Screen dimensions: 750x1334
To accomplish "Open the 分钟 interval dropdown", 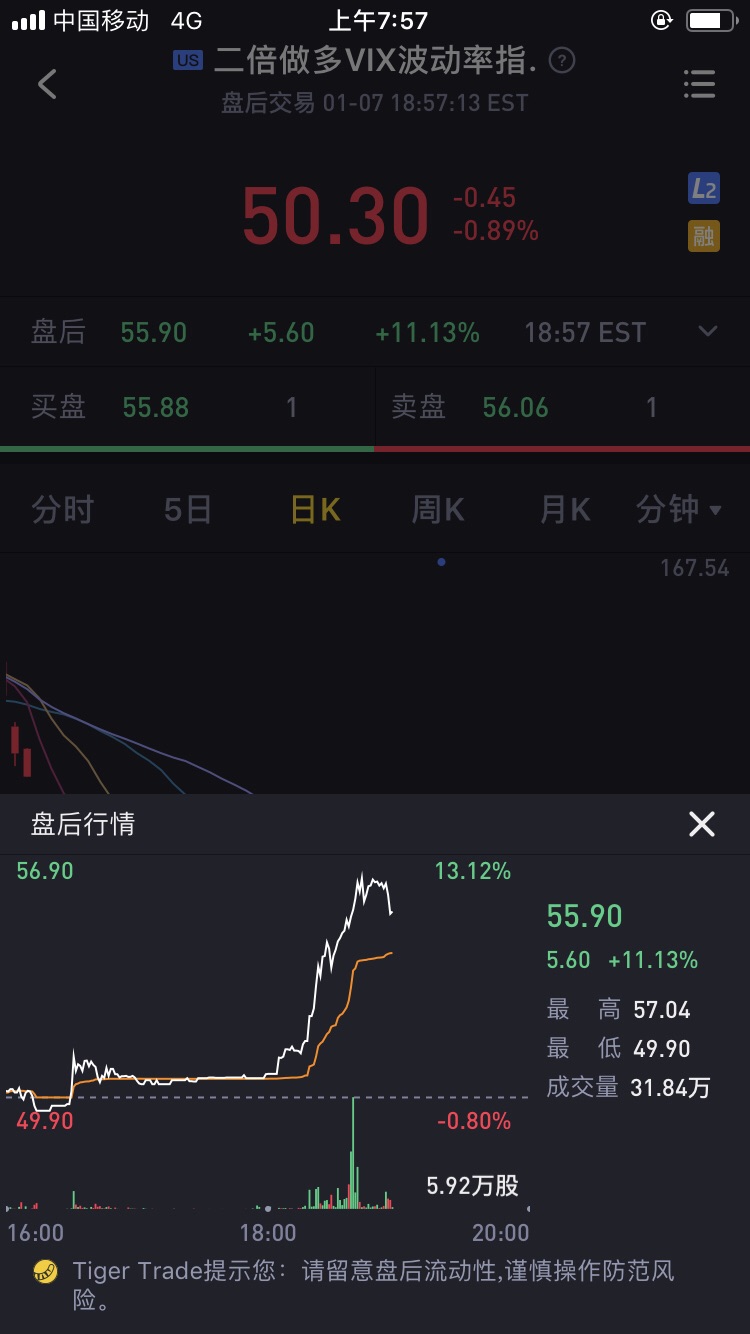I will [679, 510].
